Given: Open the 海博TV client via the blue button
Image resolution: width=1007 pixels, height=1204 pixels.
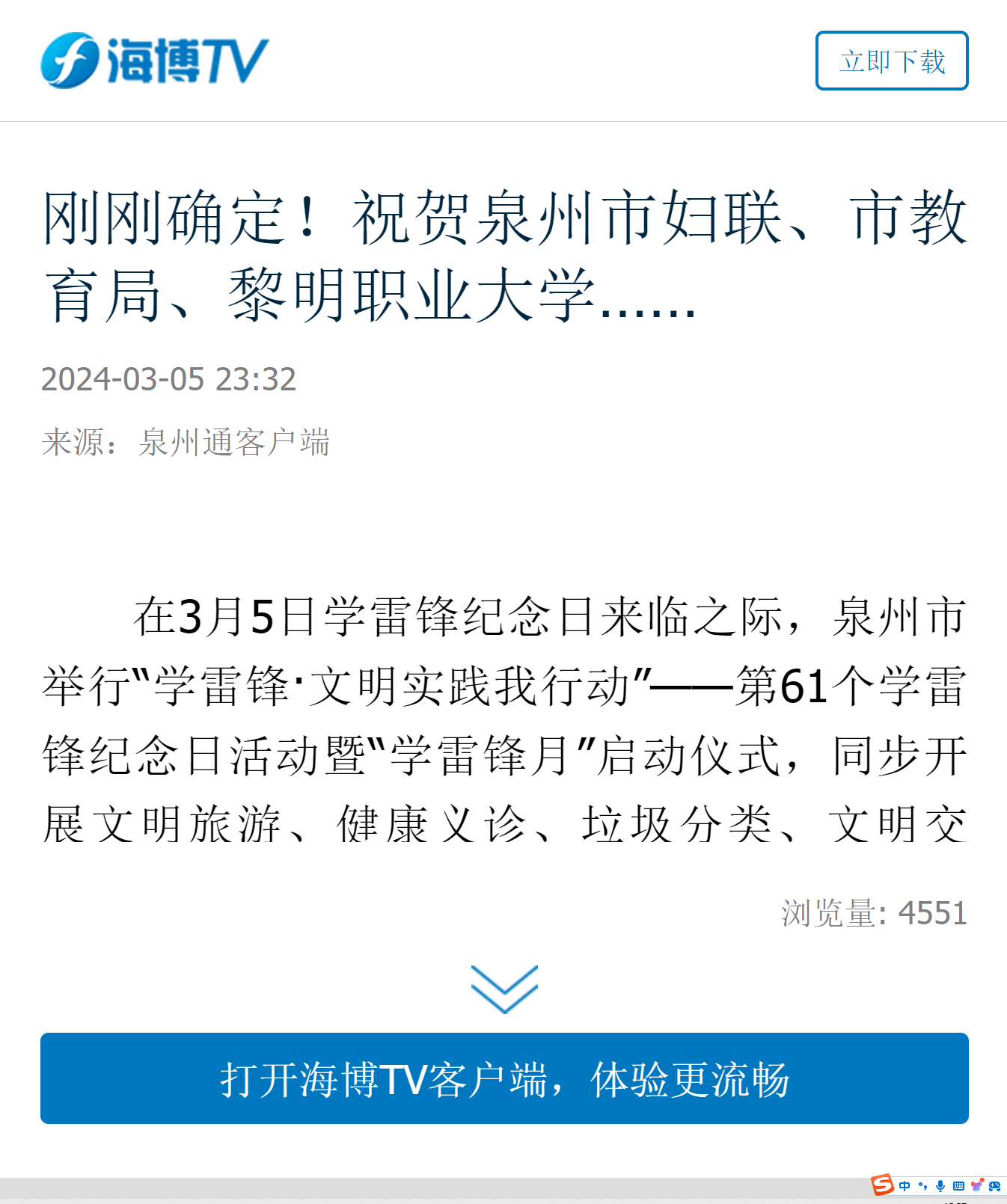Looking at the screenshot, I should click(504, 1078).
